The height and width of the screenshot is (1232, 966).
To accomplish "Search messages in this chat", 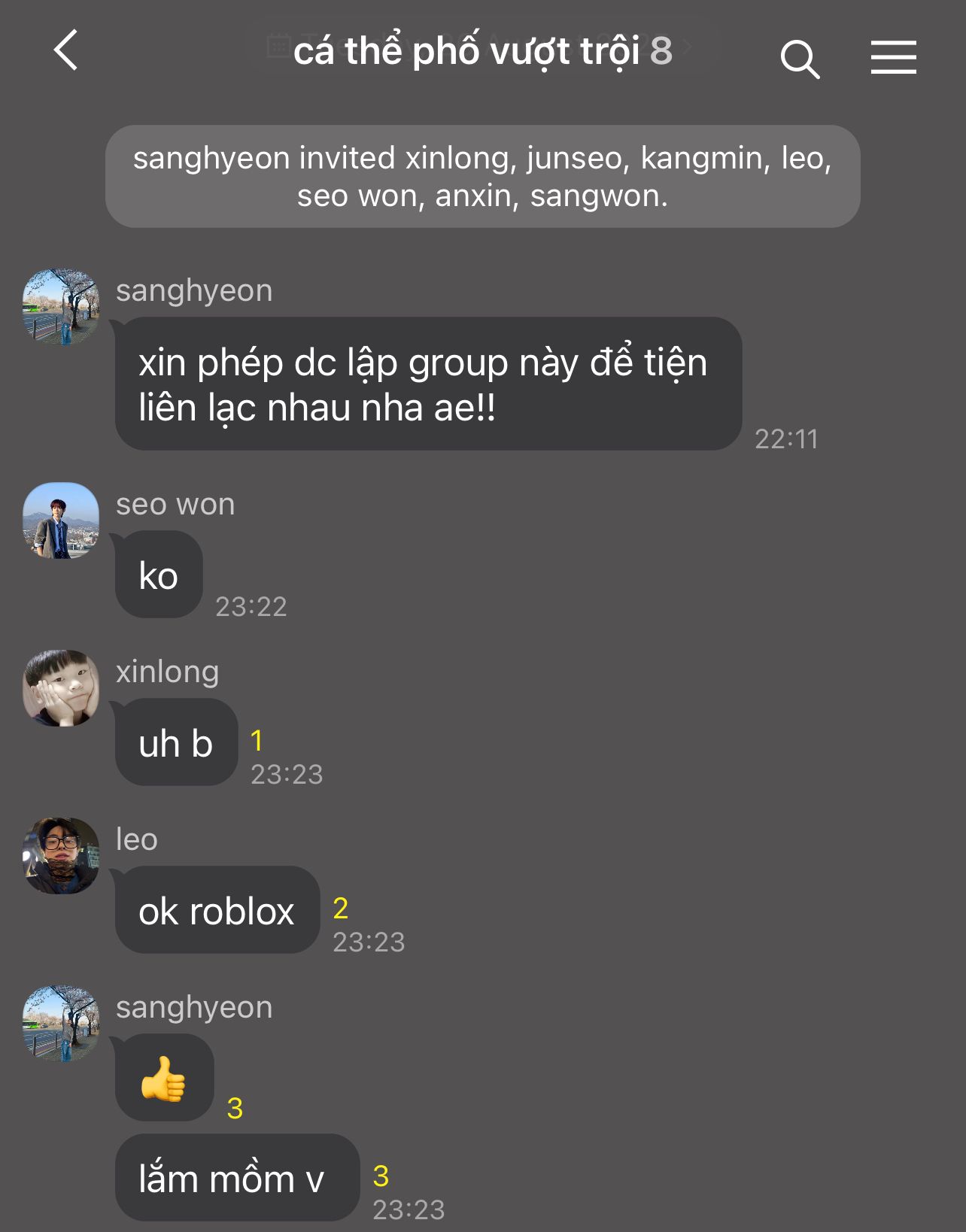I will (799, 59).
